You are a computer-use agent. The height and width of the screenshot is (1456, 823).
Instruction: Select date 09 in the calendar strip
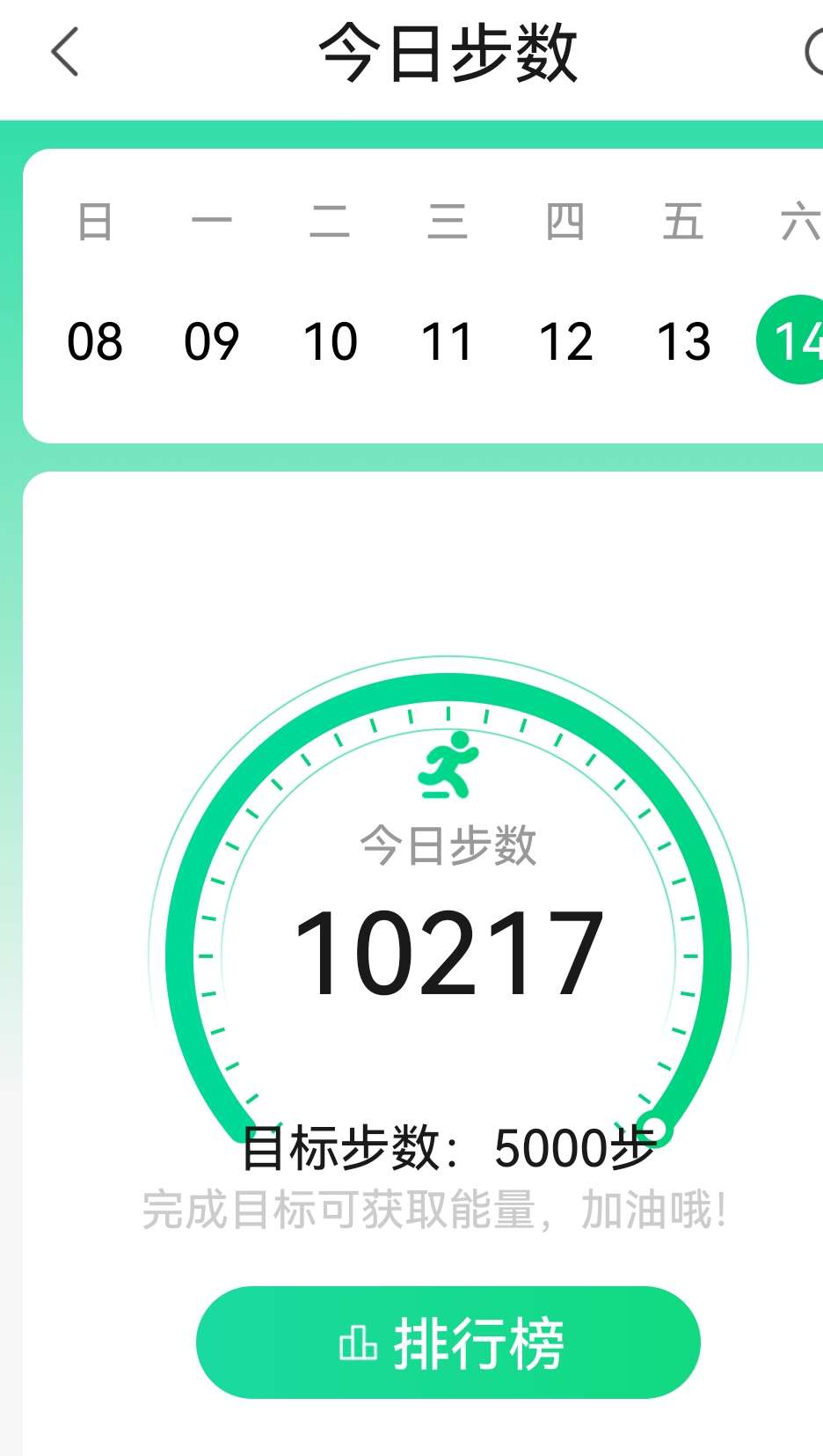tap(211, 342)
